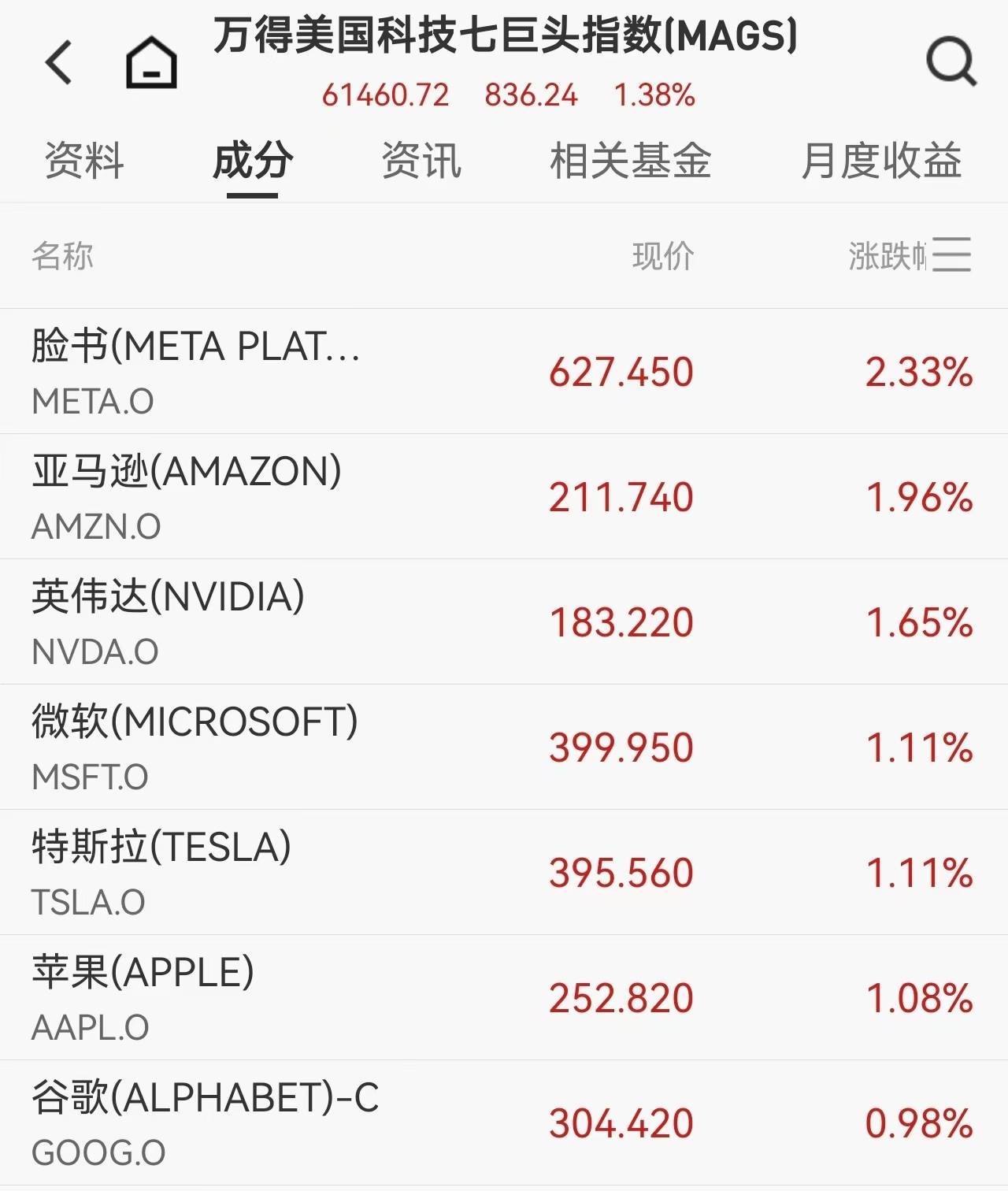Switch to the 资料 tab
Screen dimensions: 1008x1191
tap(84, 161)
